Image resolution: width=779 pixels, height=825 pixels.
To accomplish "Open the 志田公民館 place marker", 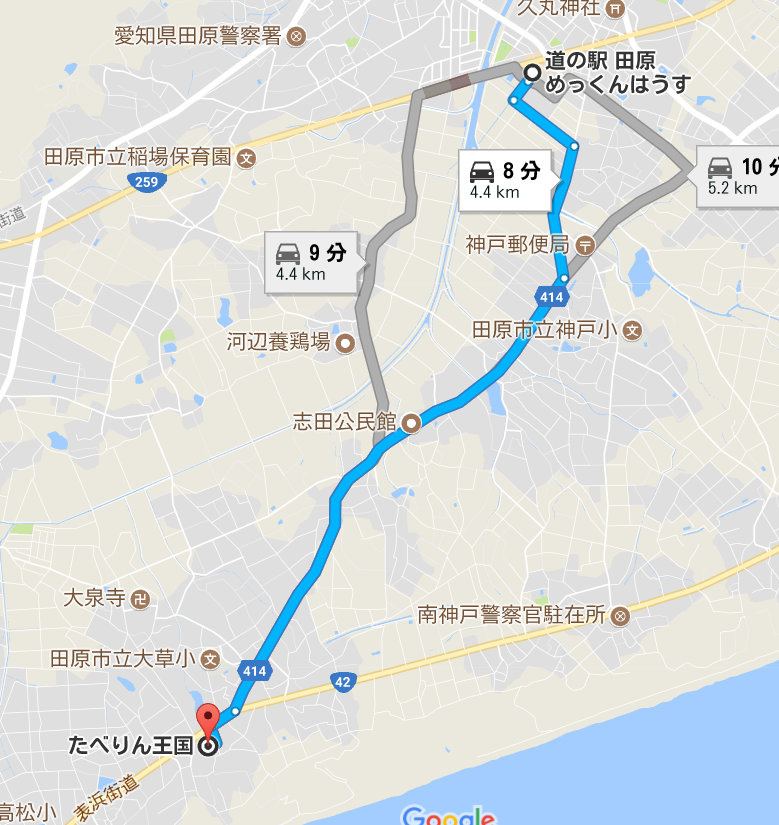I will [412, 423].
